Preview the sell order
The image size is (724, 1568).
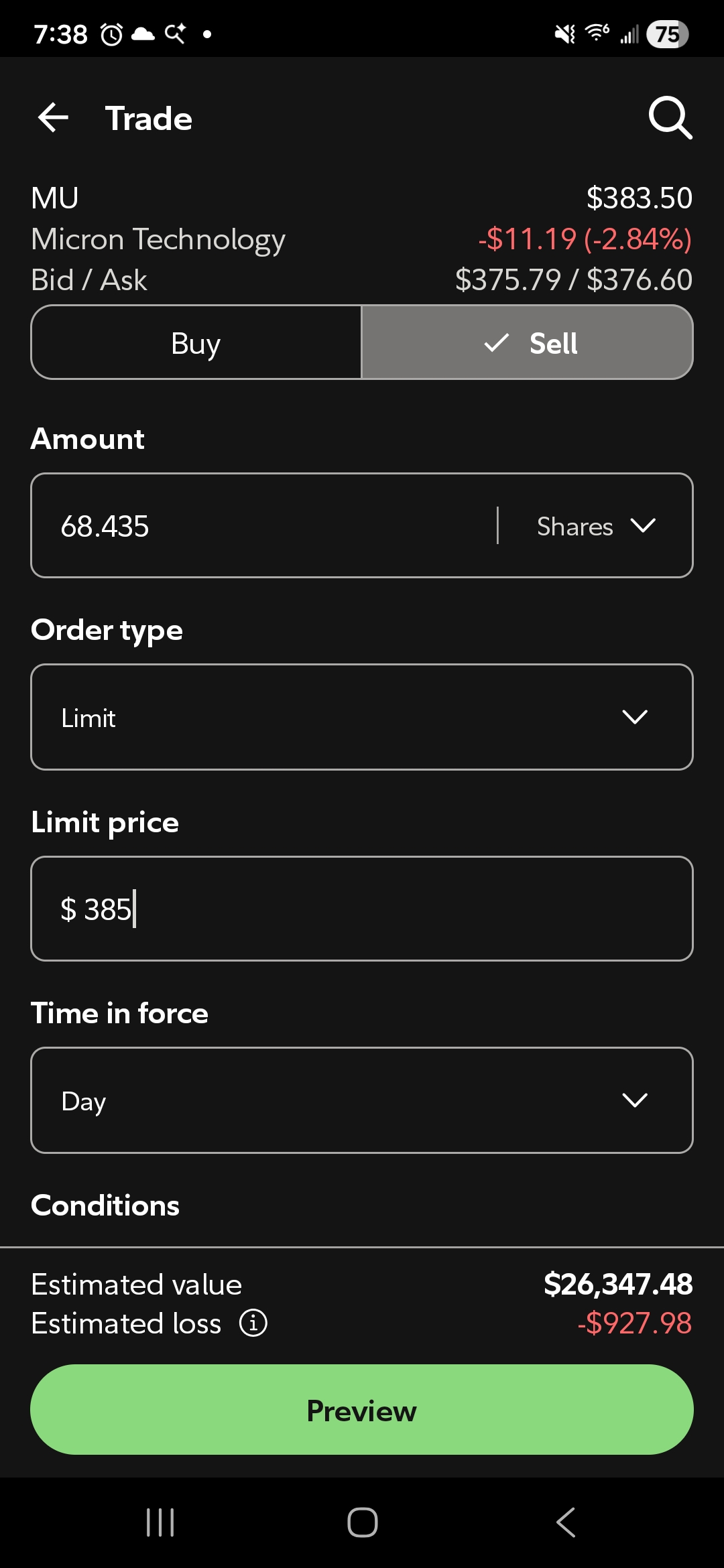(362, 1410)
